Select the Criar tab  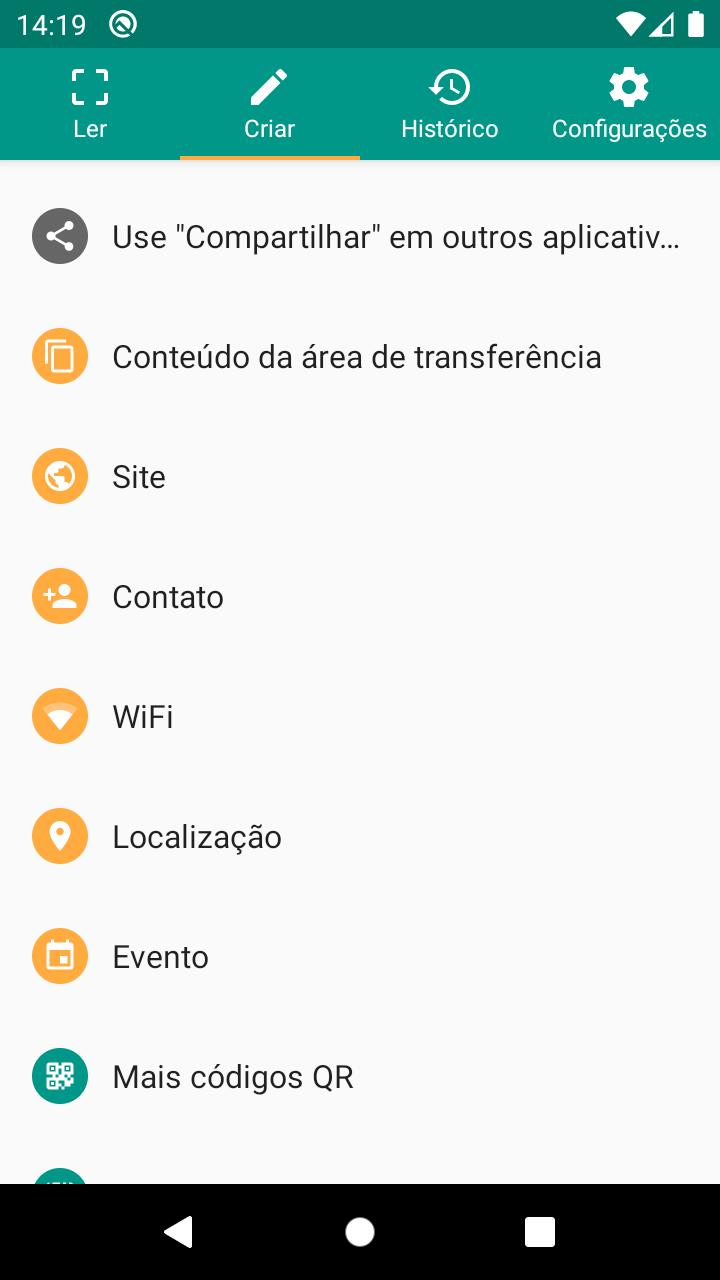[x=270, y=104]
